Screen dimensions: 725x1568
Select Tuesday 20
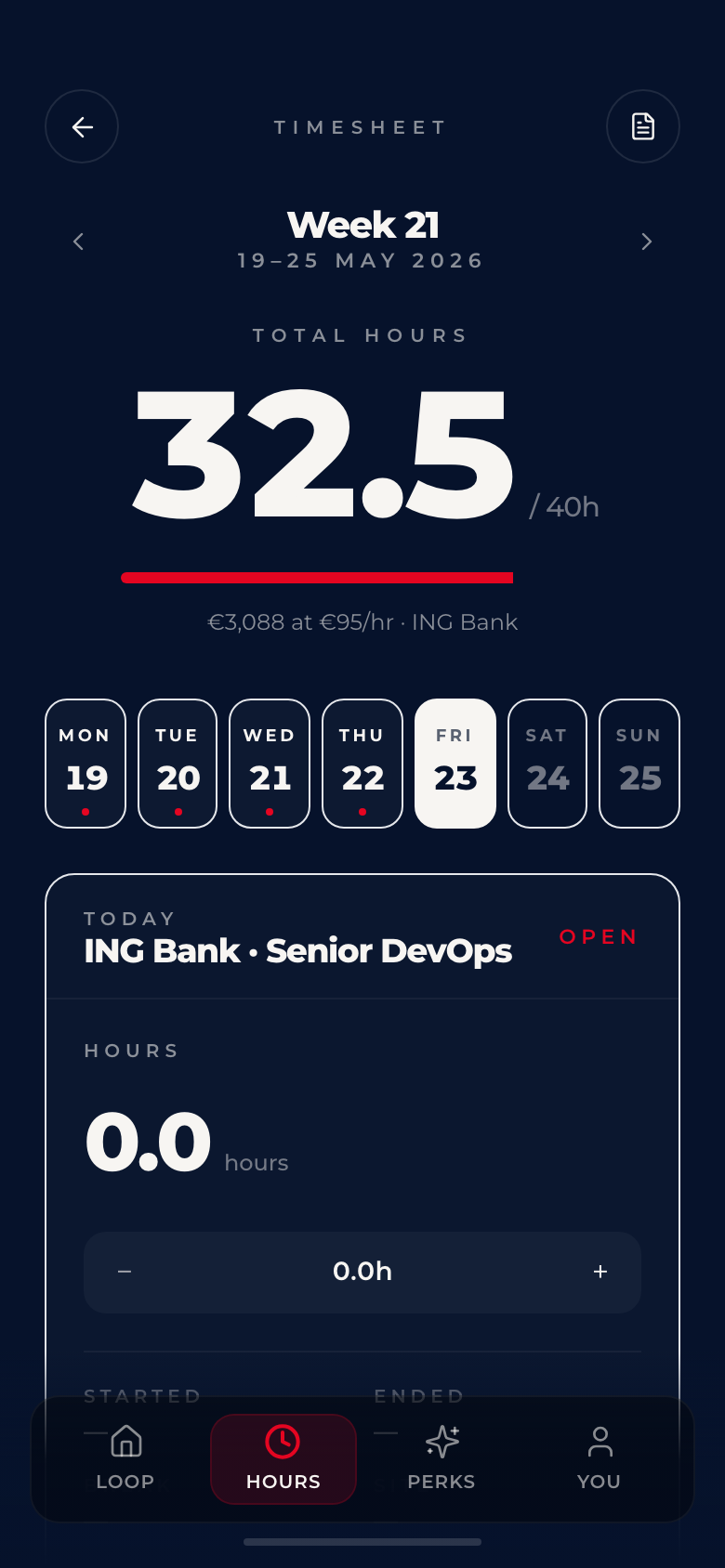click(x=178, y=764)
